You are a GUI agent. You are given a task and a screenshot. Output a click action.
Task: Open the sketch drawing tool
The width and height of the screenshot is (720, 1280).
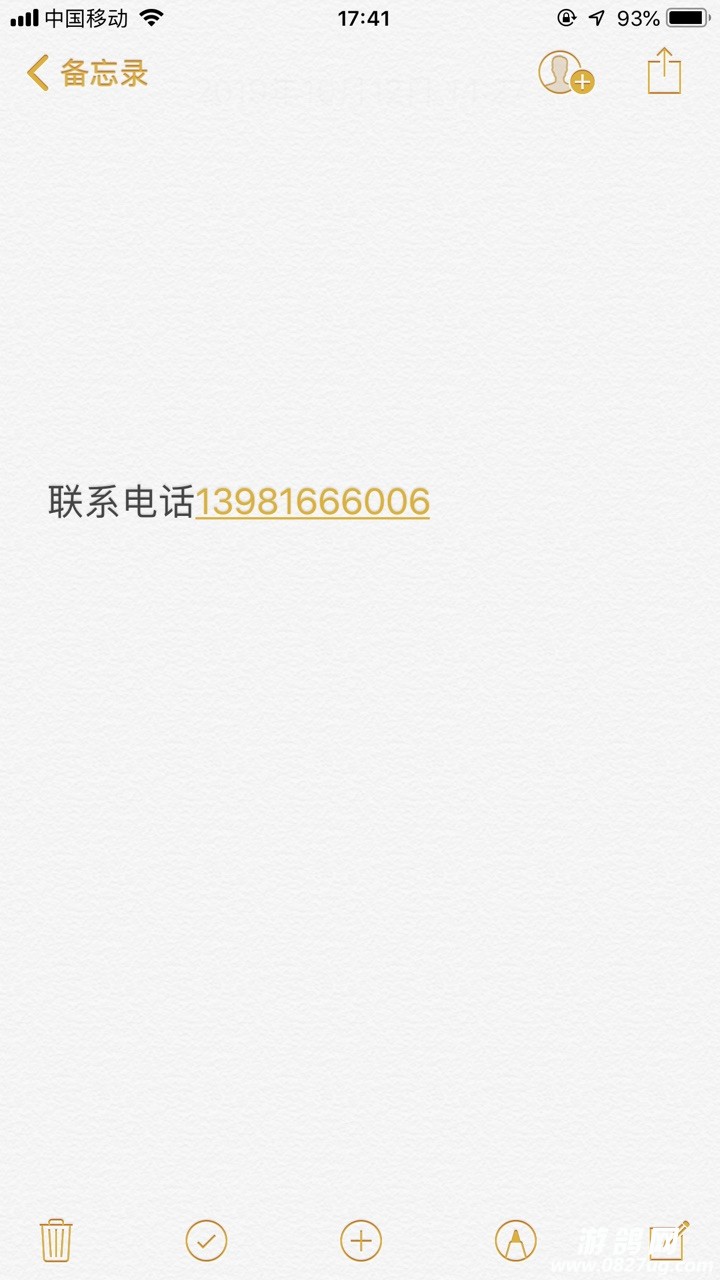515,1241
